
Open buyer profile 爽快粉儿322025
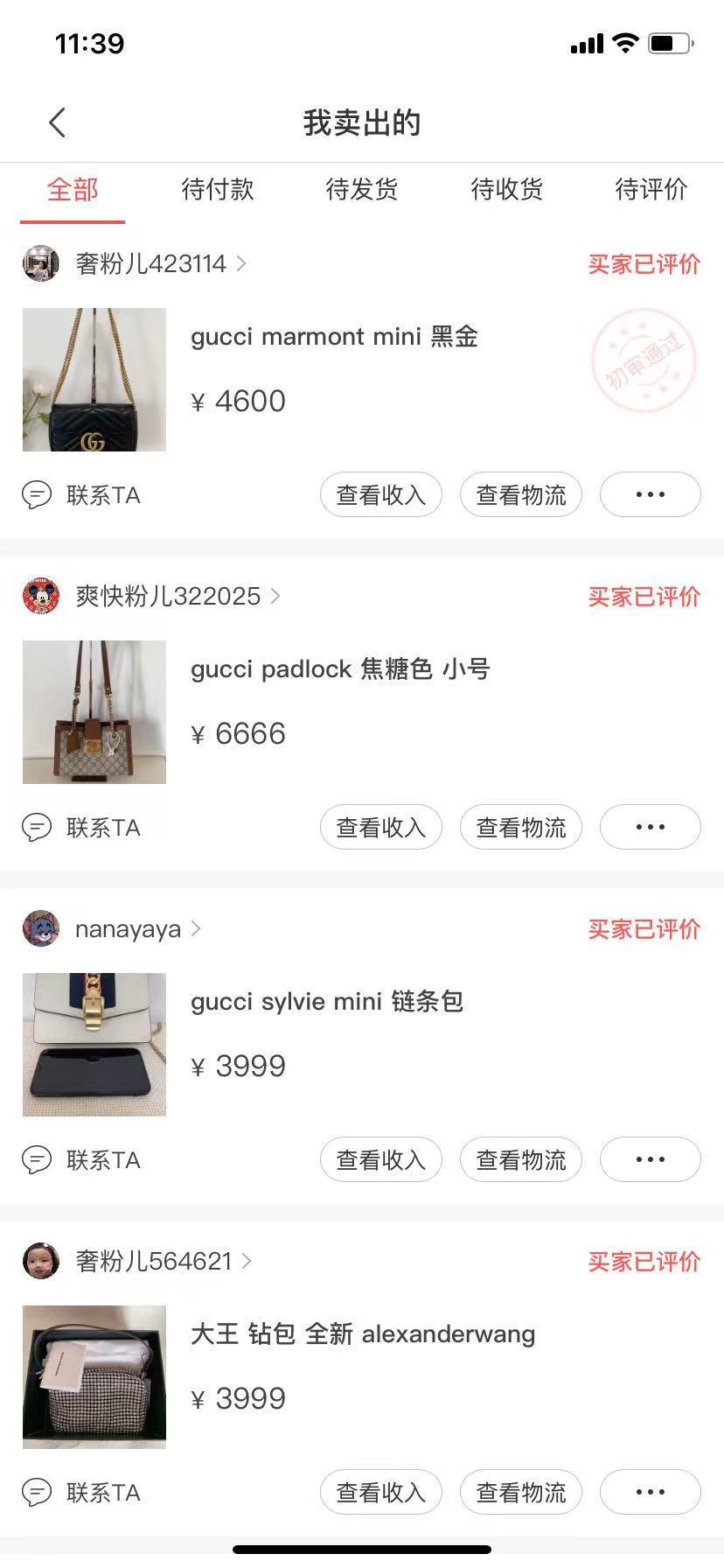tap(167, 596)
